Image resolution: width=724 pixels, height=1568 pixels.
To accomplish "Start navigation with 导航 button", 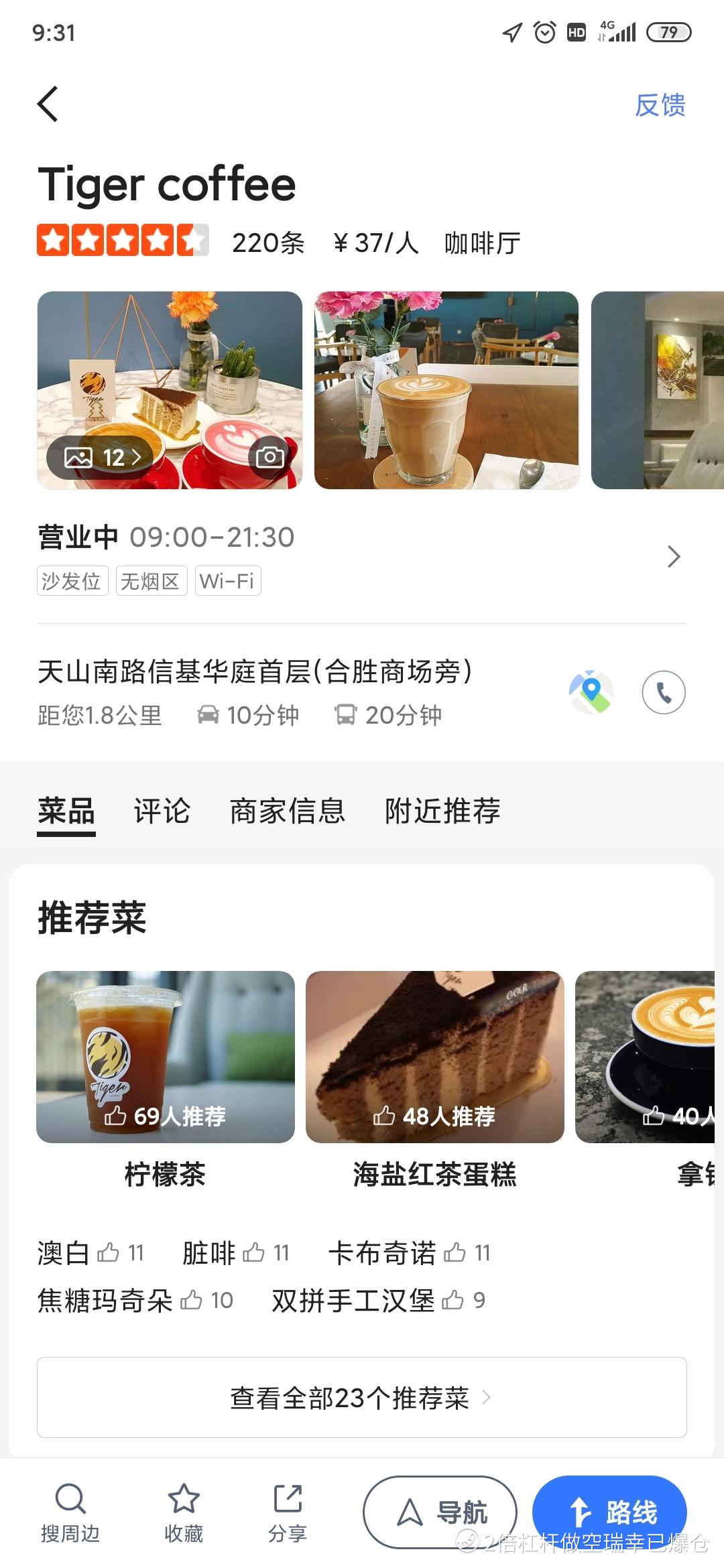I will pyautogui.click(x=440, y=1512).
